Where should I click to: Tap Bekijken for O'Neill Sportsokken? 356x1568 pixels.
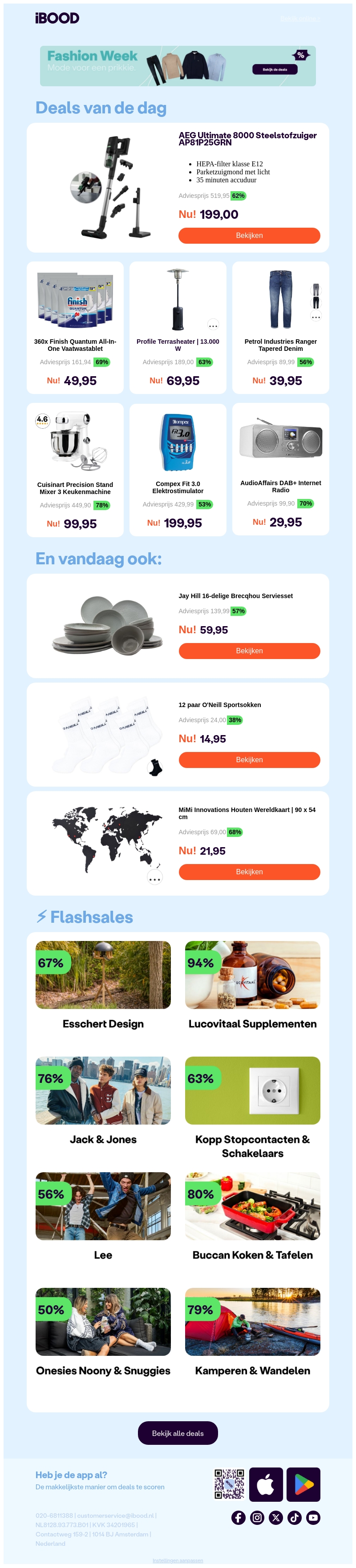[249, 760]
